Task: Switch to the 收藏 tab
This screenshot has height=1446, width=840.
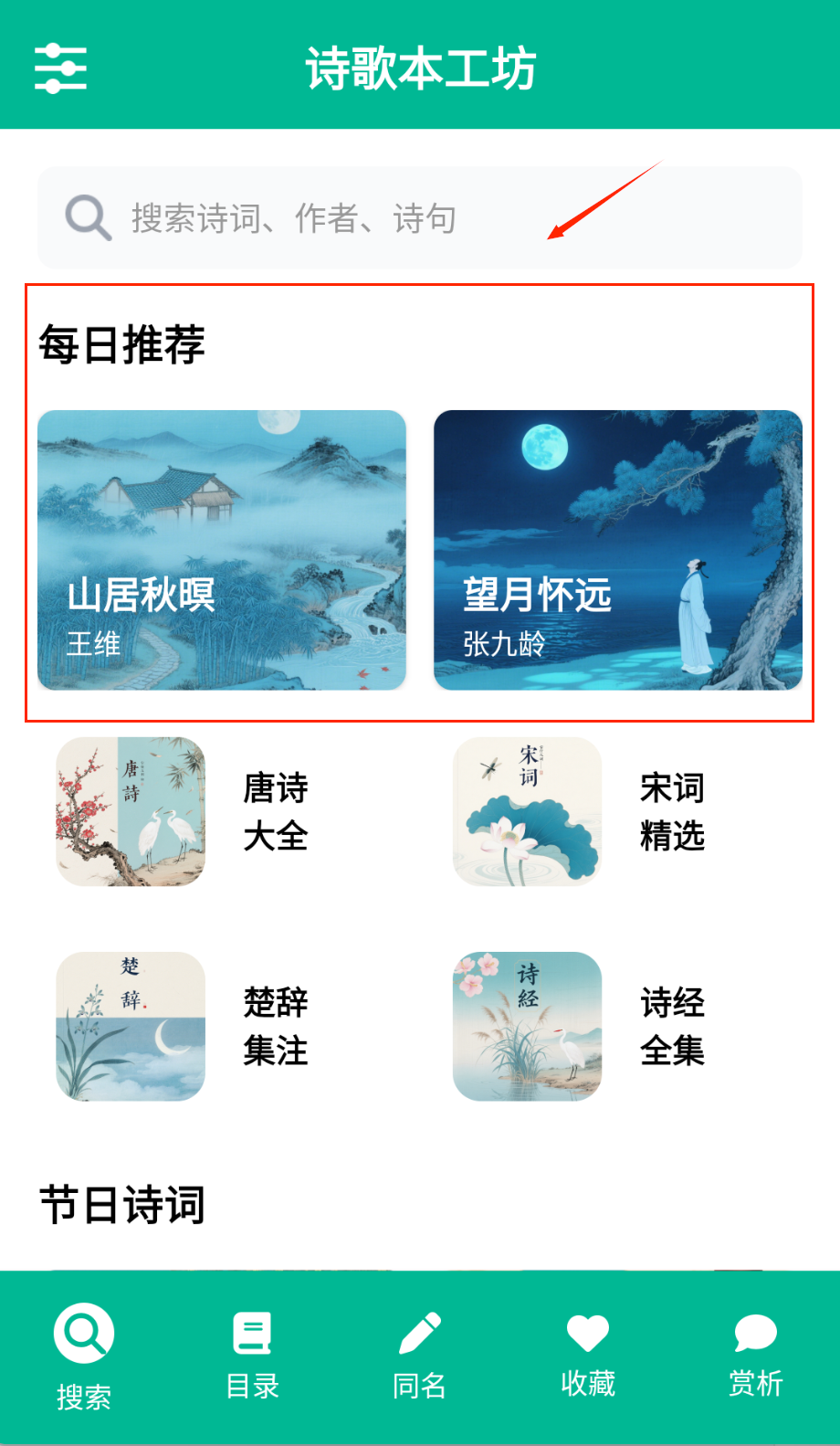Action: point(588,1357)
